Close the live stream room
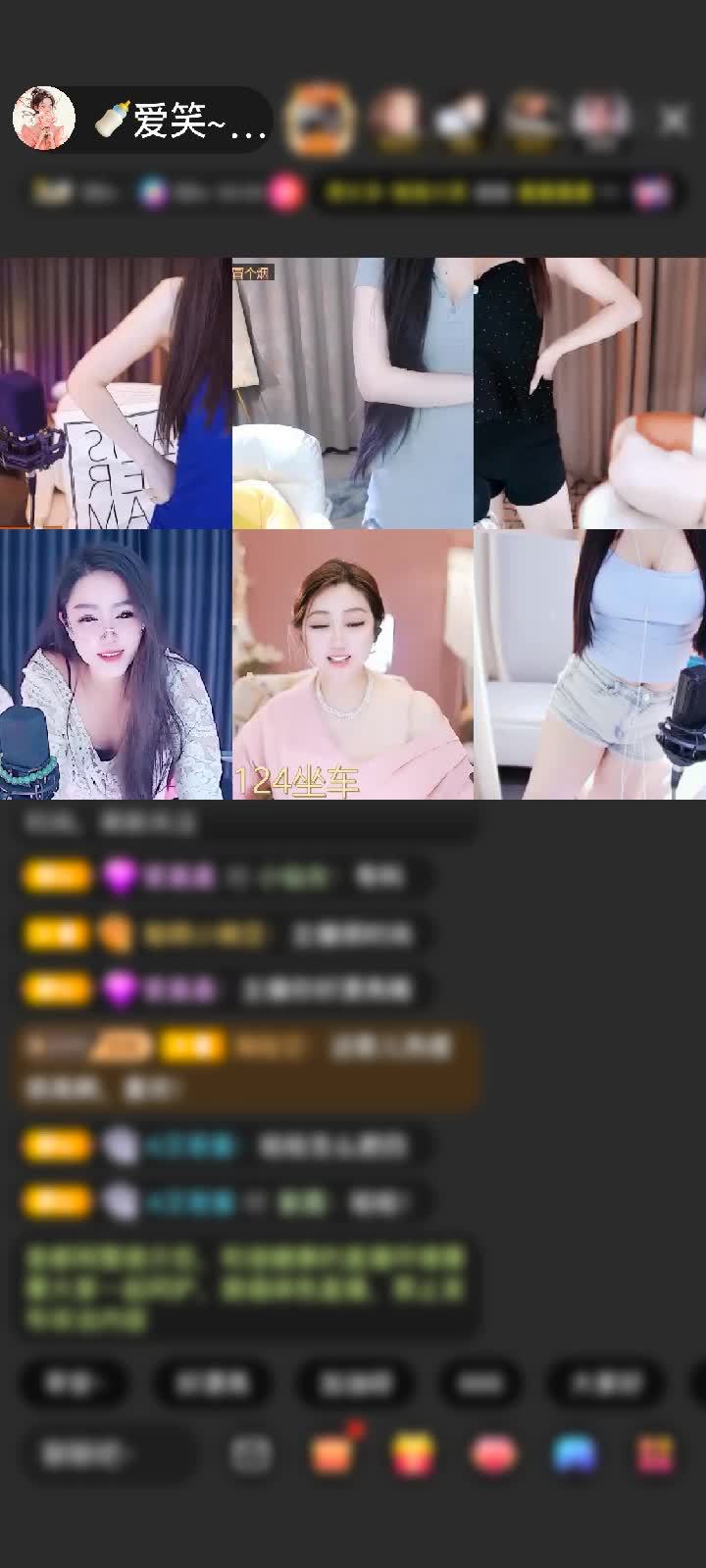Screen dimensions: 706x1568 click(x=674, y=120)
